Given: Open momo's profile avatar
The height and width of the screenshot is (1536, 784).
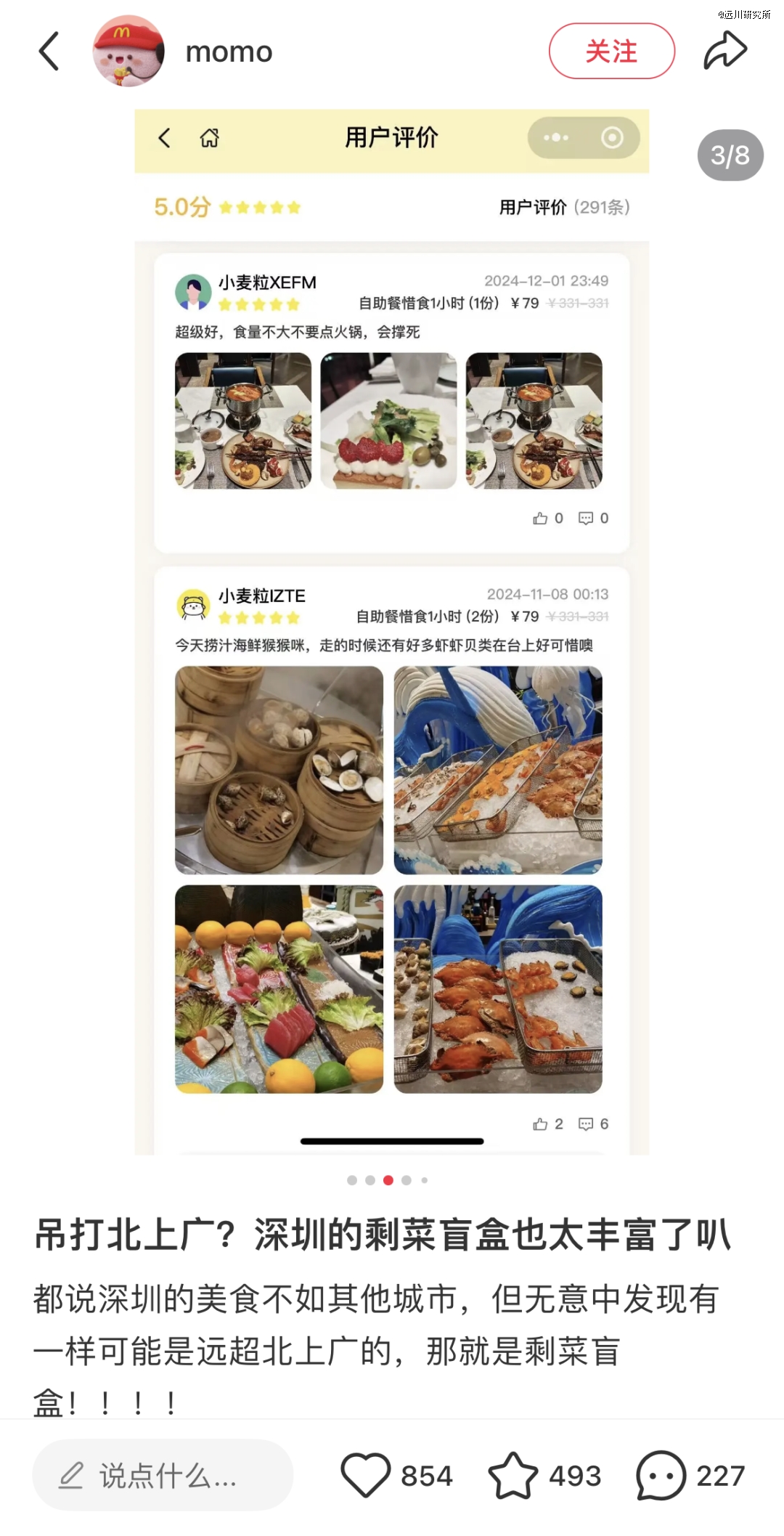Looking at the screenshot, I should pyautogui.click(x=128, y=52).
